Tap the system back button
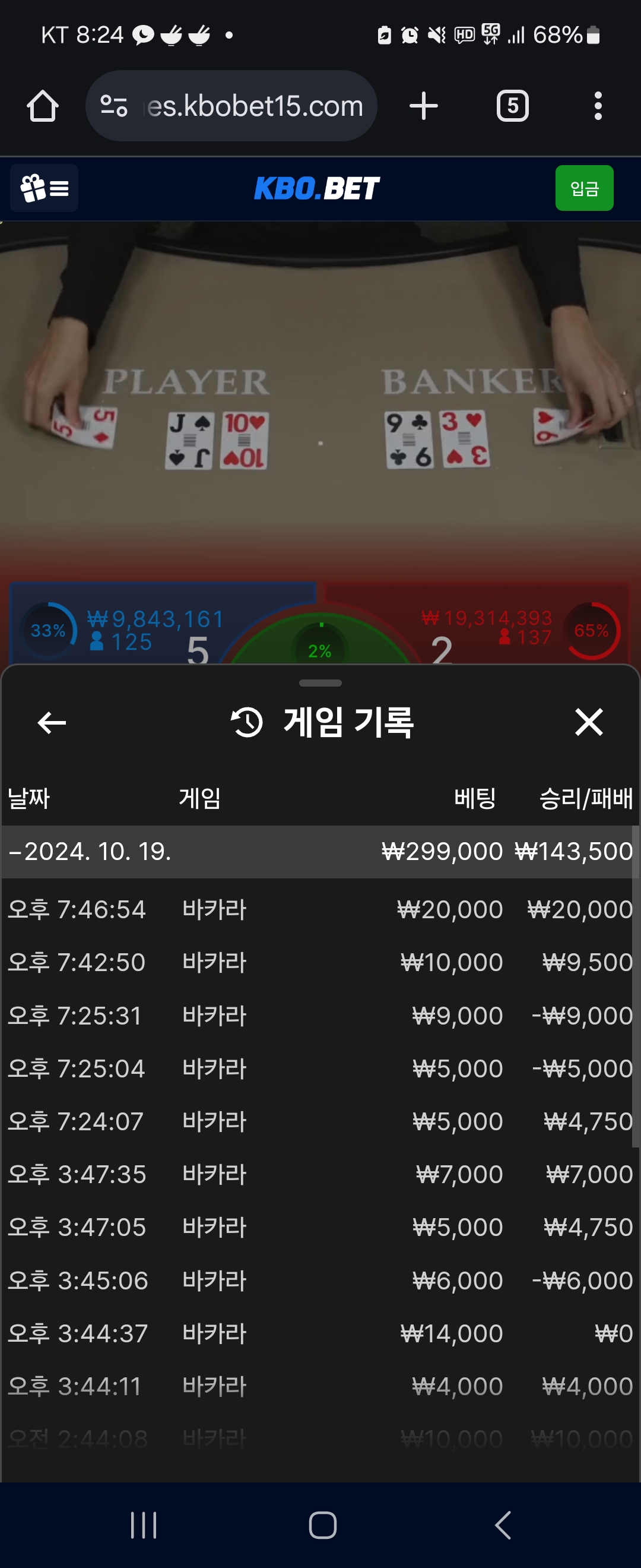Viewport: 641px width, 1568px height. coord(502,1525)
